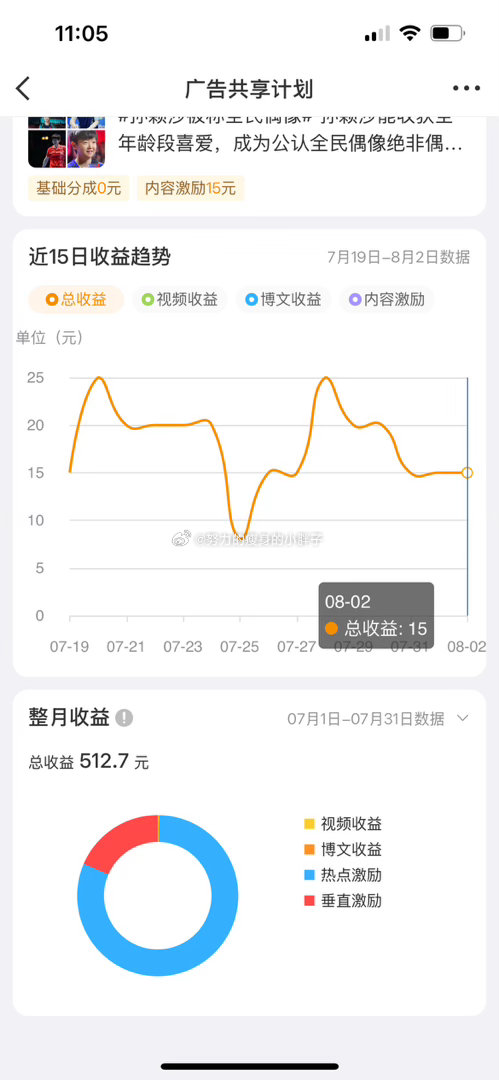Show 博文收益 trend line

tap(284, 300)
